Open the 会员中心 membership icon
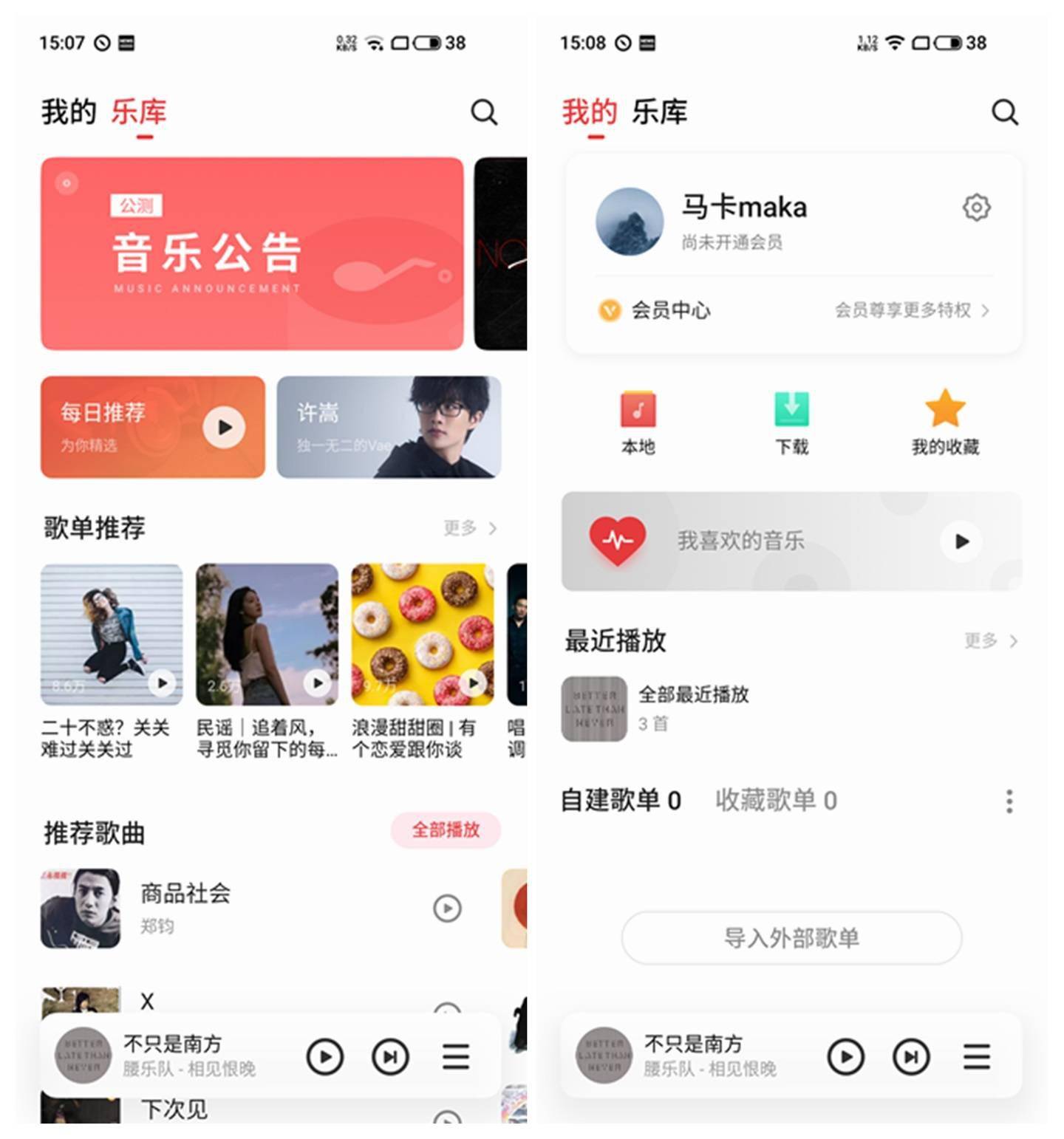Image resolution: width=1064 pixels, height=1139 pixels. click(x=609, y=311)
